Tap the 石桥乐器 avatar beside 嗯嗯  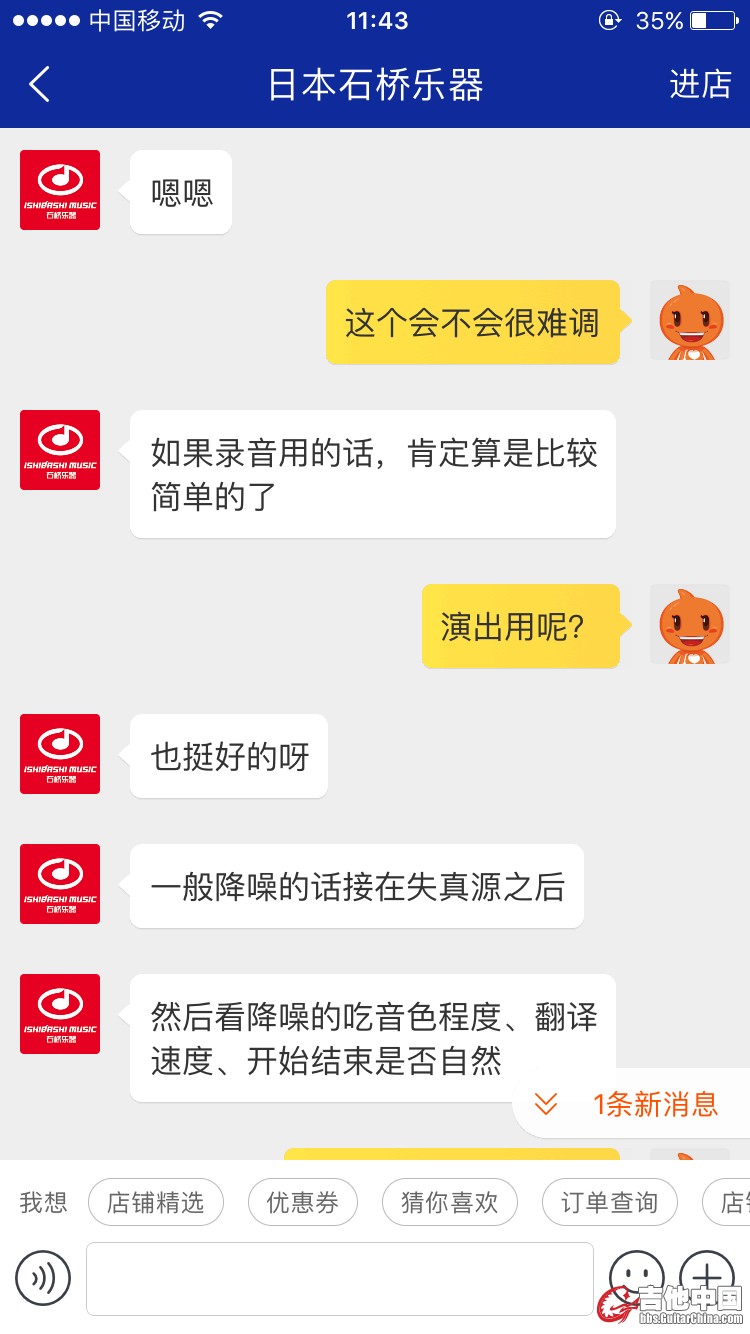point(60,190)
